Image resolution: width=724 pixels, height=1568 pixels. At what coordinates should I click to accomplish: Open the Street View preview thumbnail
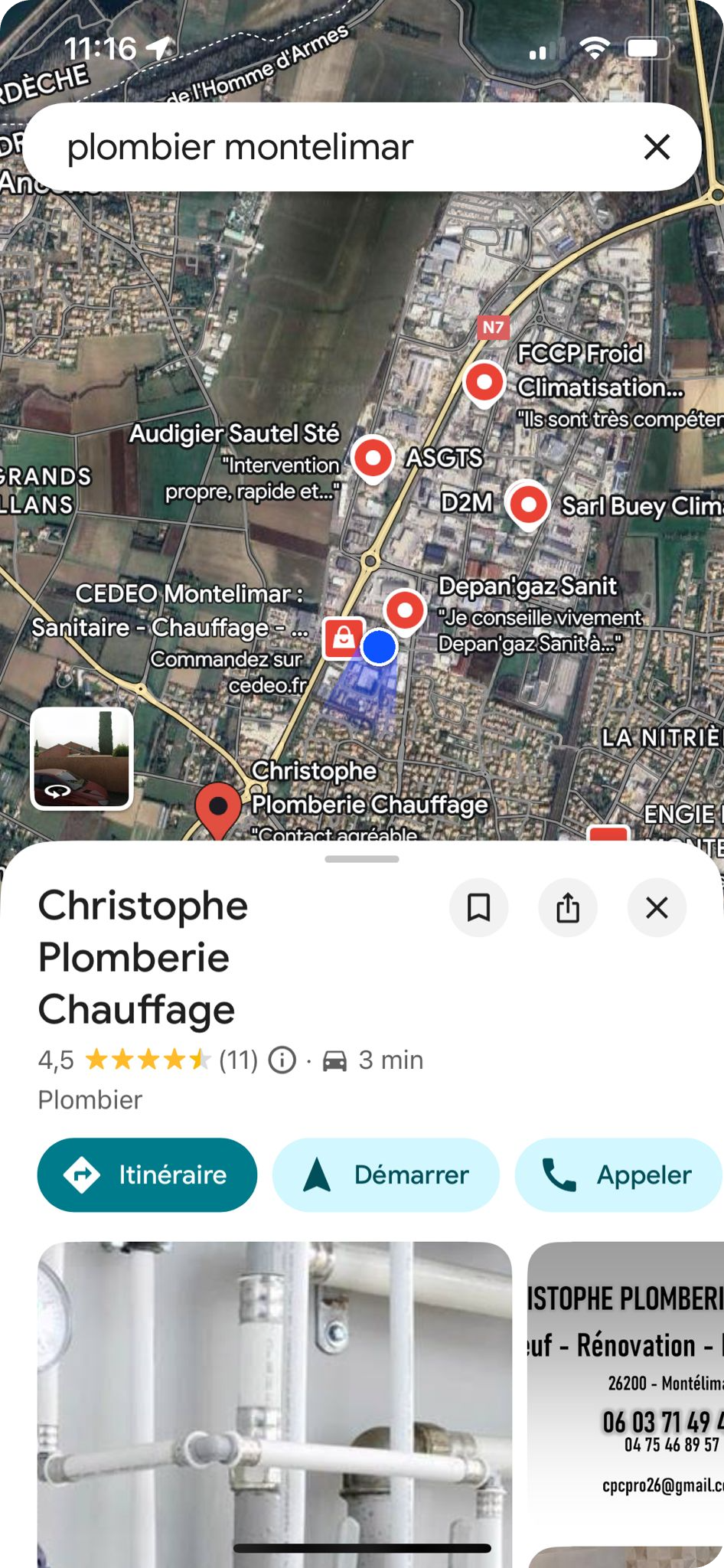coord(82,758)
